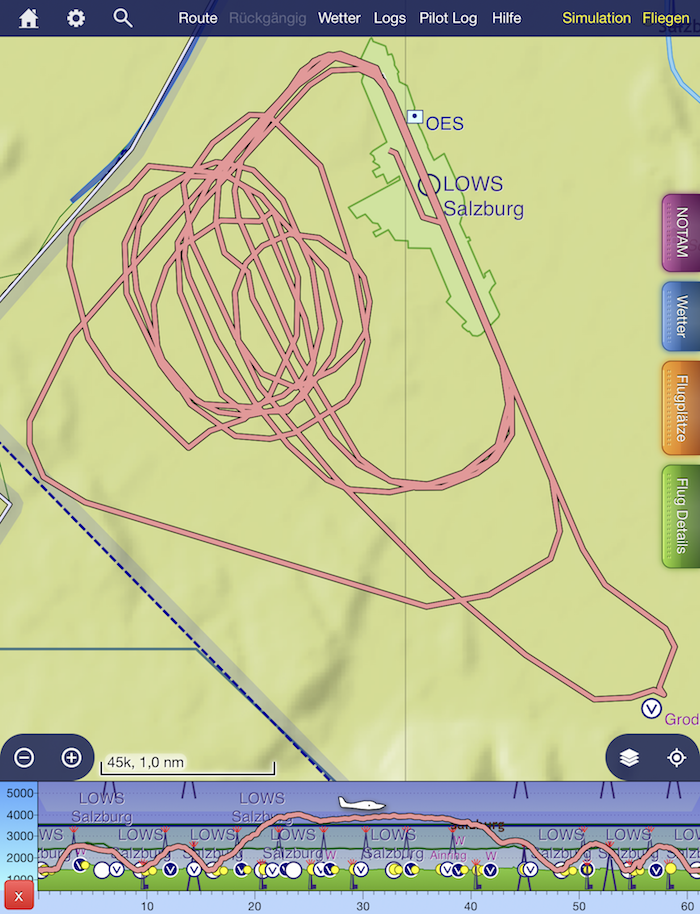Open the Logs menu
Screen dimensions: 700x914
tap(390, 18)
